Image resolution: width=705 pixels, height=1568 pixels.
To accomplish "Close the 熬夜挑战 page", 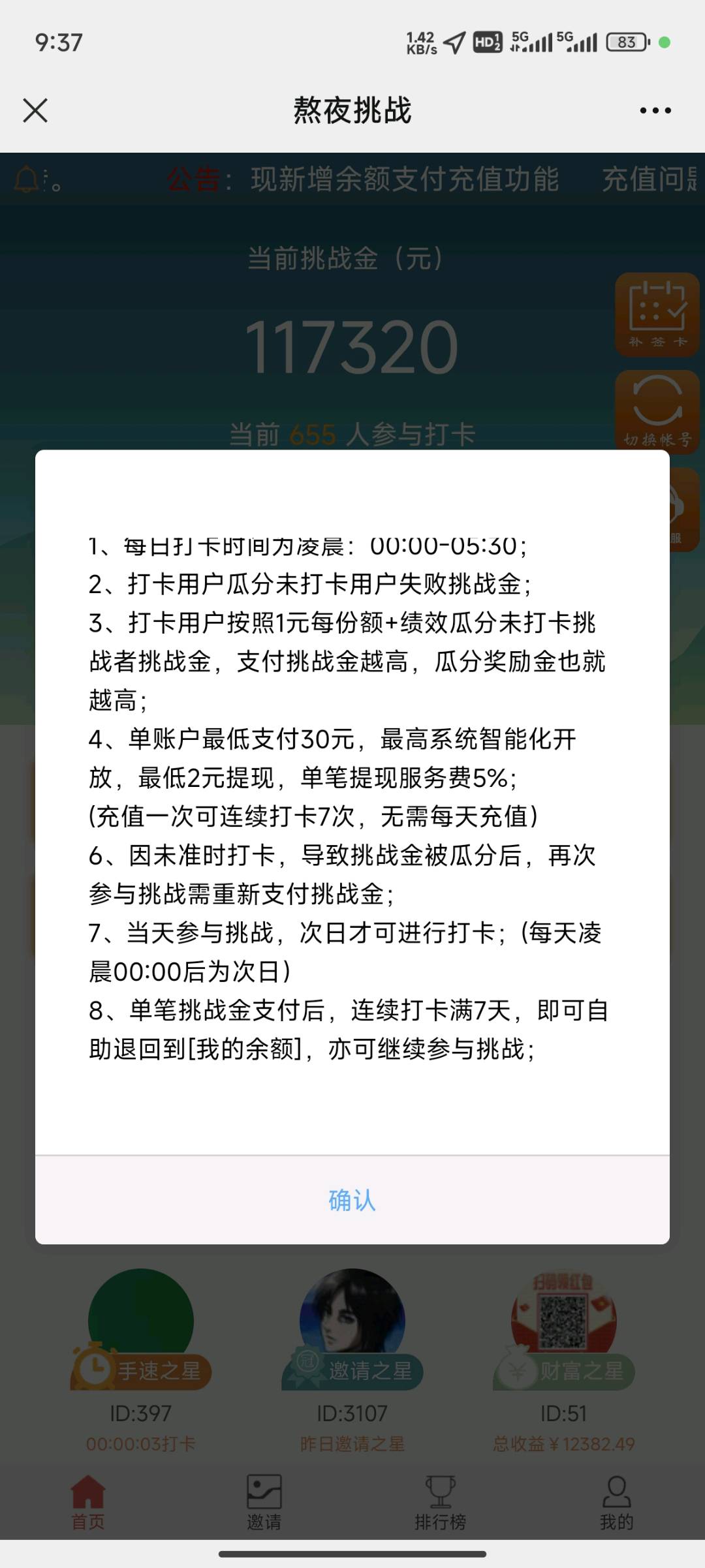I will coord(35,110).
